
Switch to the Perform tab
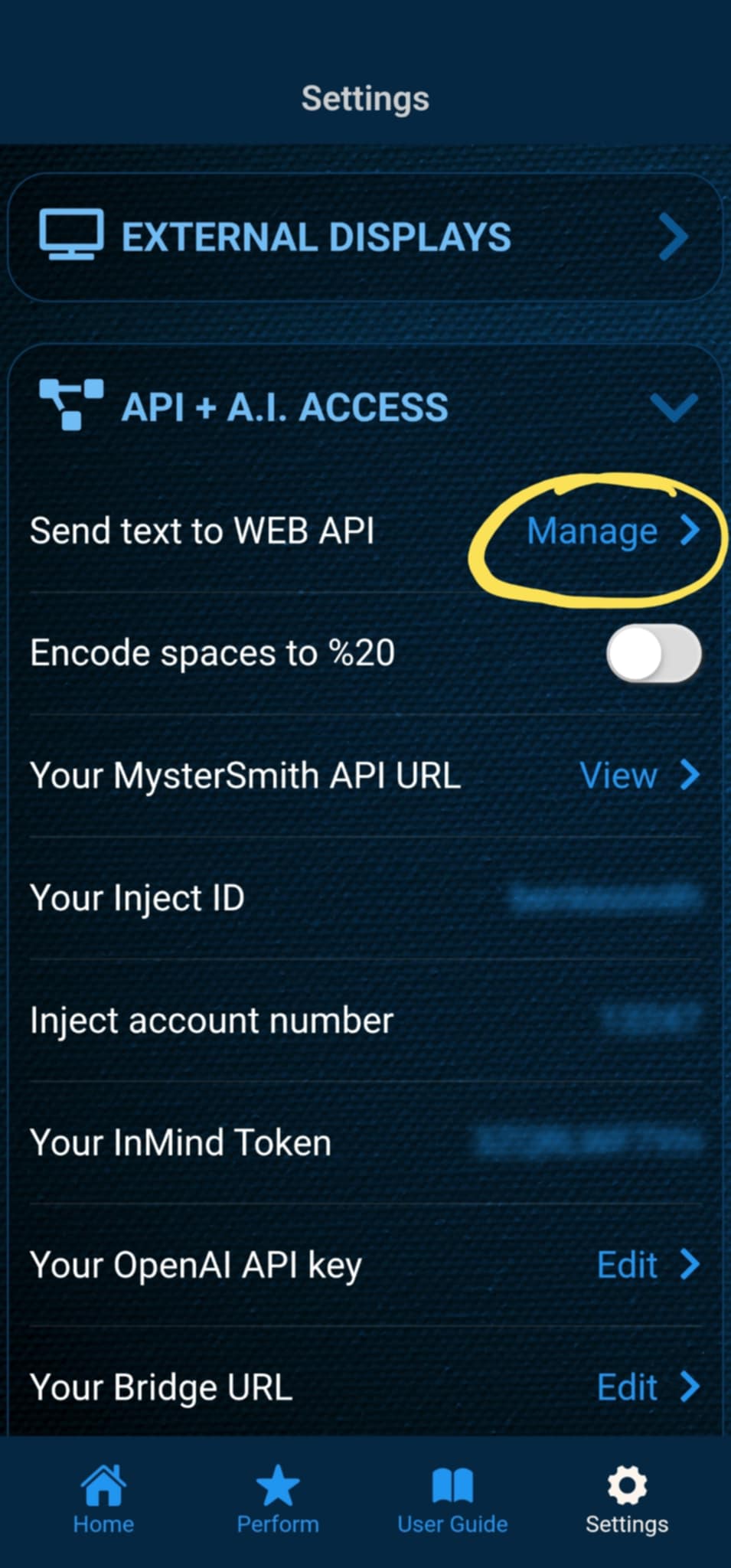coord(277,1500)
